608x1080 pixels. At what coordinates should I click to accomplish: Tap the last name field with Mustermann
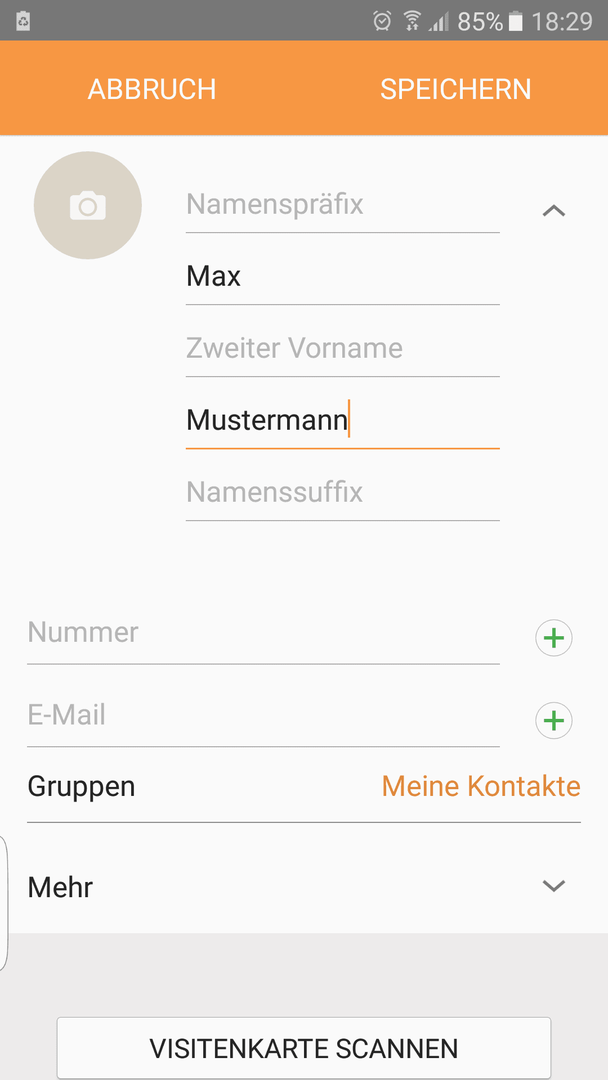click(342, 420)
